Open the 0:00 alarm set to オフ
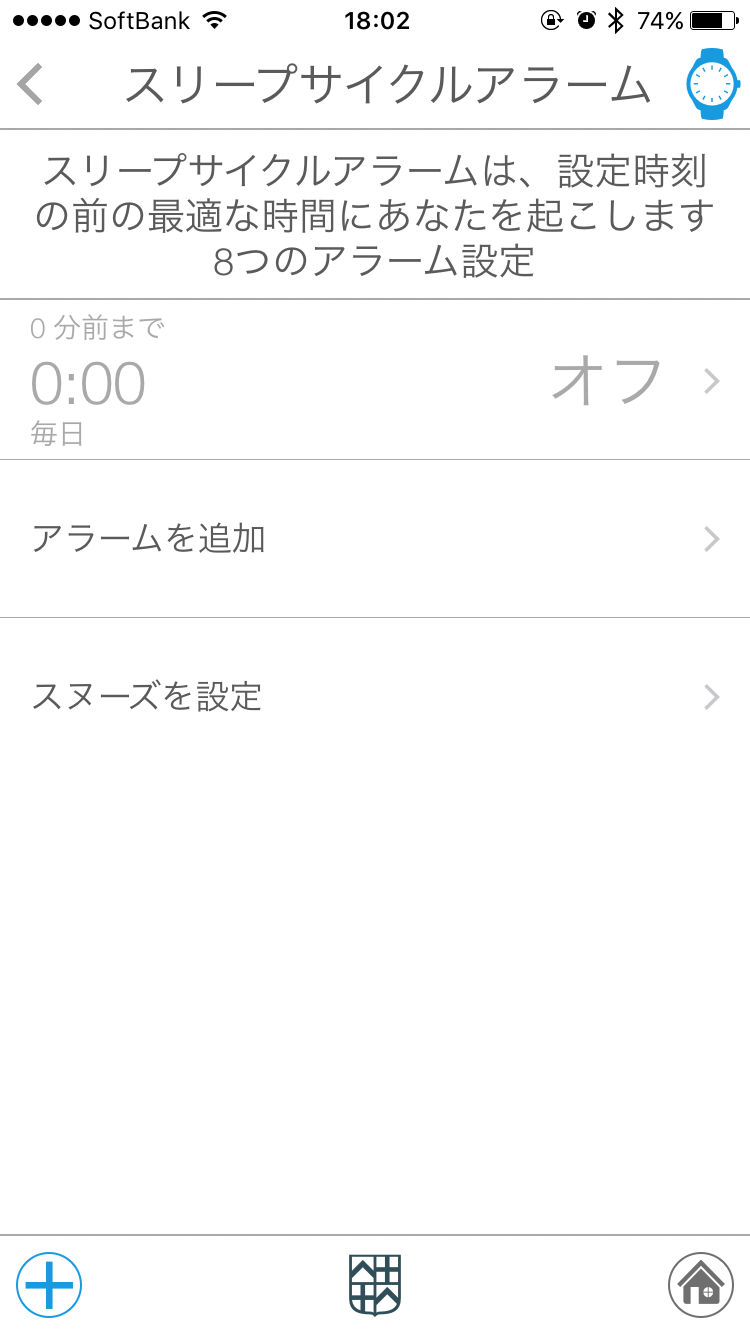This screenshot has width=750, height=1334. [375, 380]
